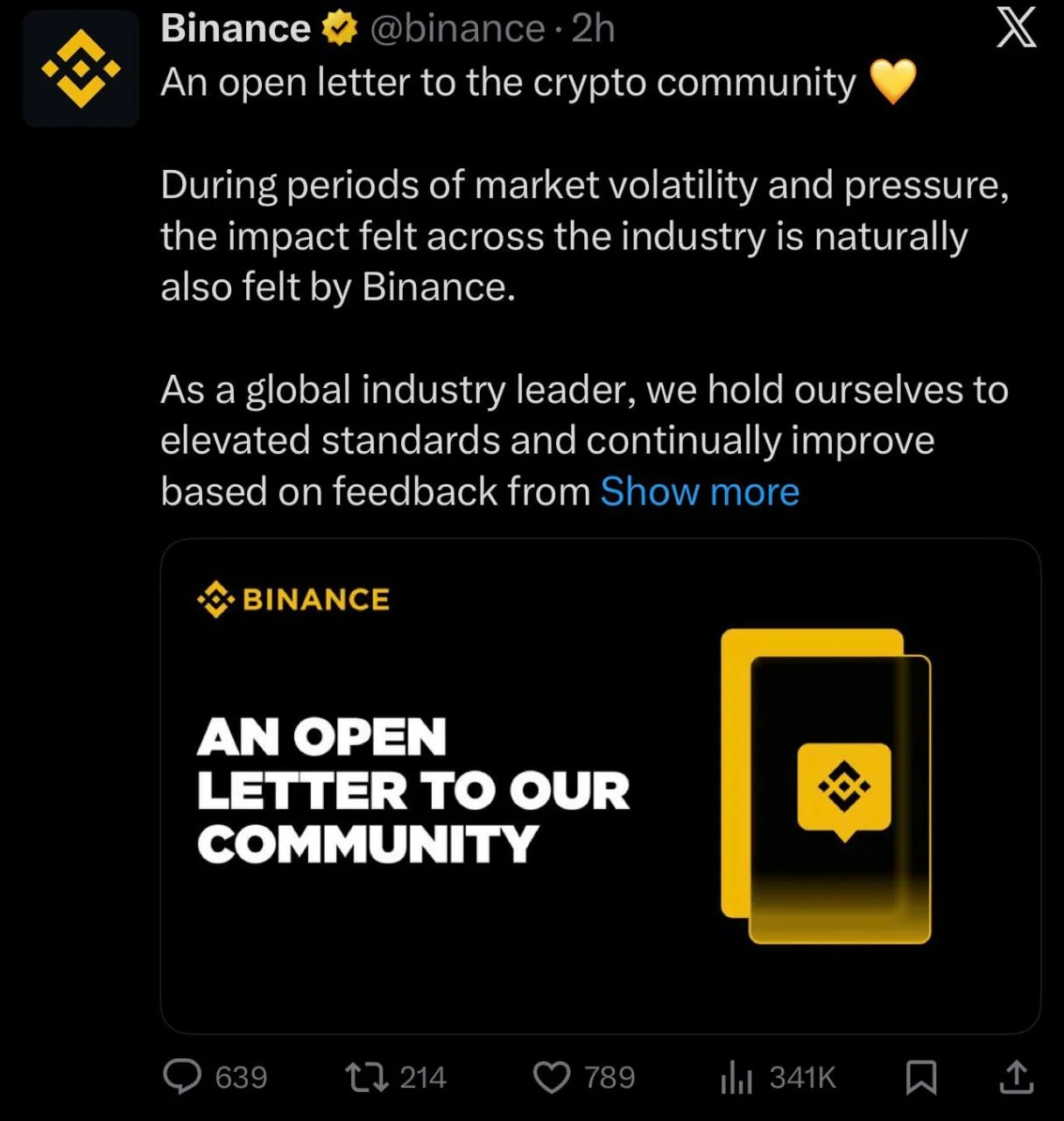Viewport: 1064px width, 1121px height.
Task: Open the open letter image card
Action: 600,786
